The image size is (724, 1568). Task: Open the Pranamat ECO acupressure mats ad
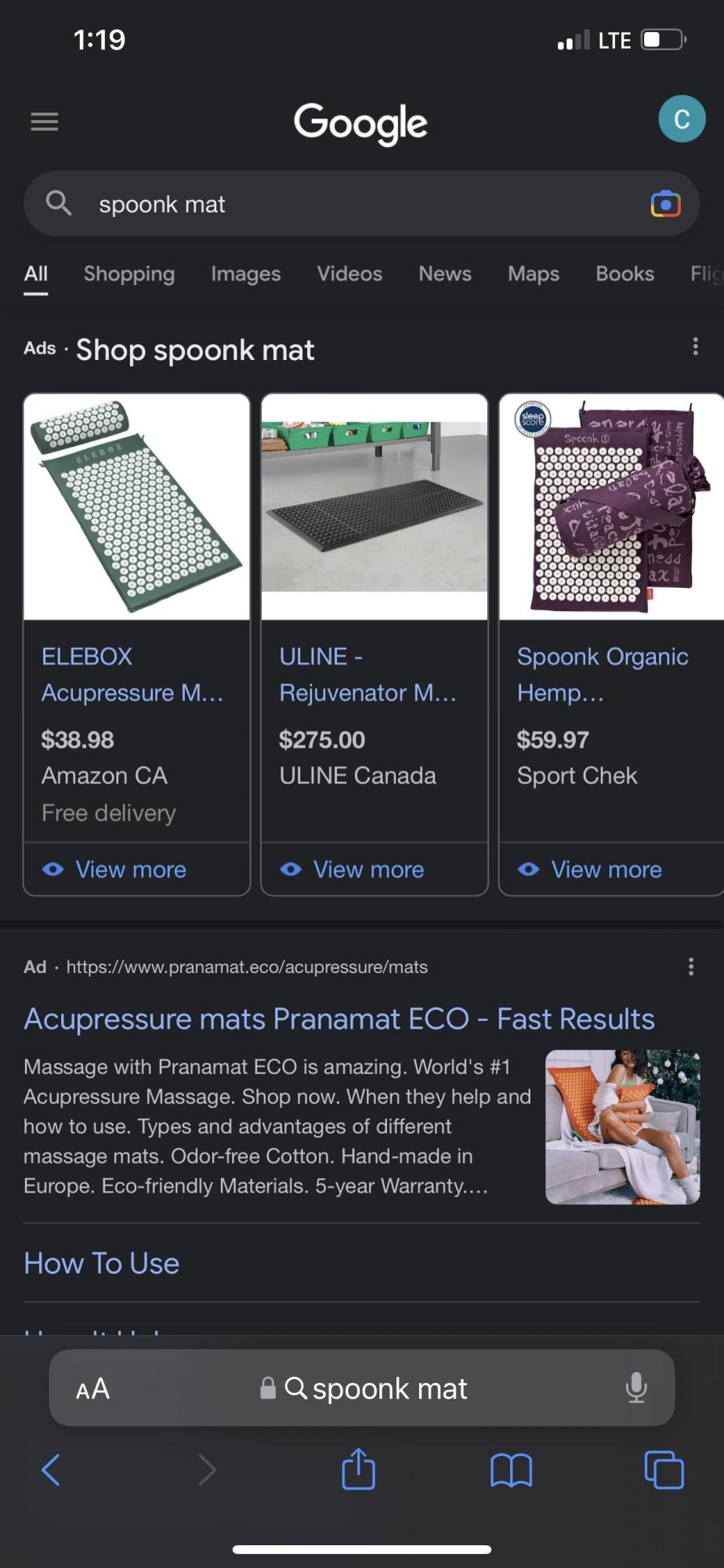pos(339,1018)
